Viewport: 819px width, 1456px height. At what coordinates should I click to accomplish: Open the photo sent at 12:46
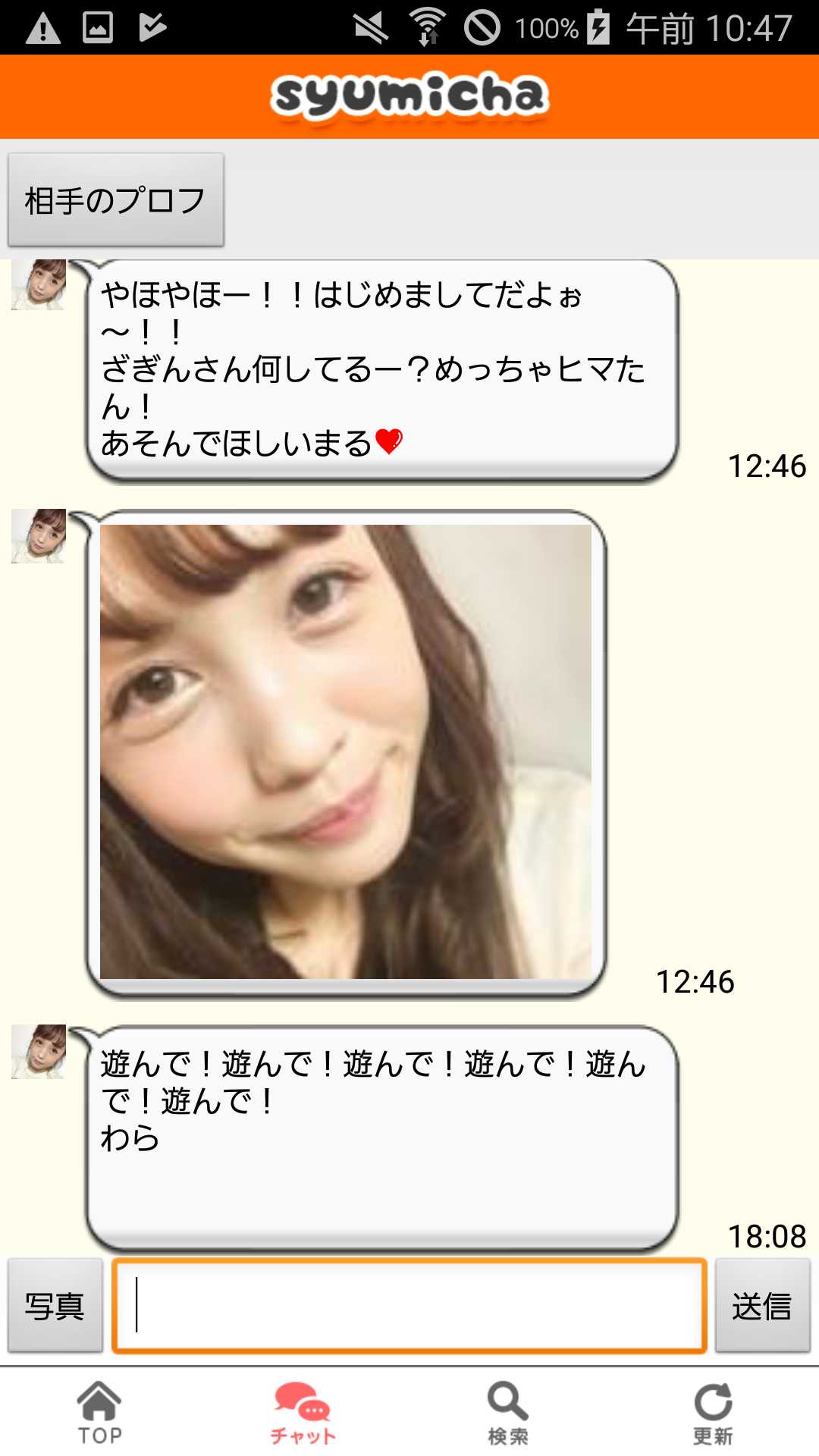pyautogui.click(x=346, y=752)
